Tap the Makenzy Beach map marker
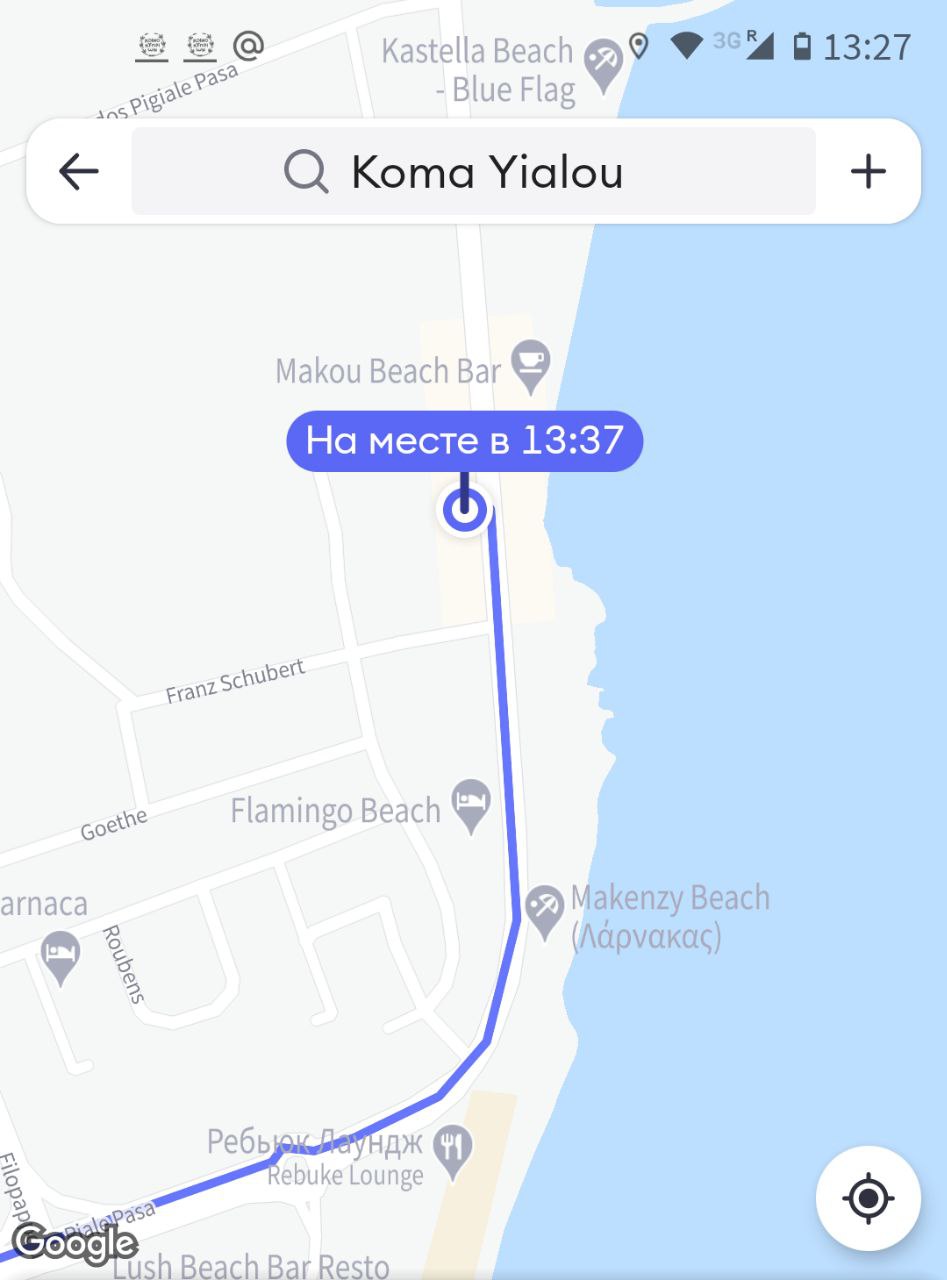The height and width of the screenshot is (1280, 947). (545, 910)
